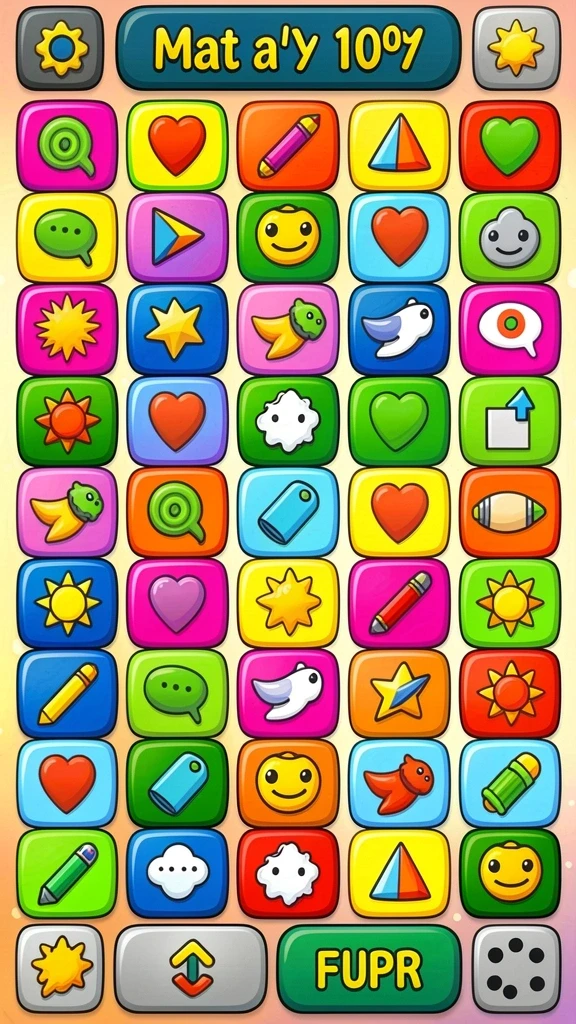
Task: Select the star with blue needle tile
Action: [399, 693]
